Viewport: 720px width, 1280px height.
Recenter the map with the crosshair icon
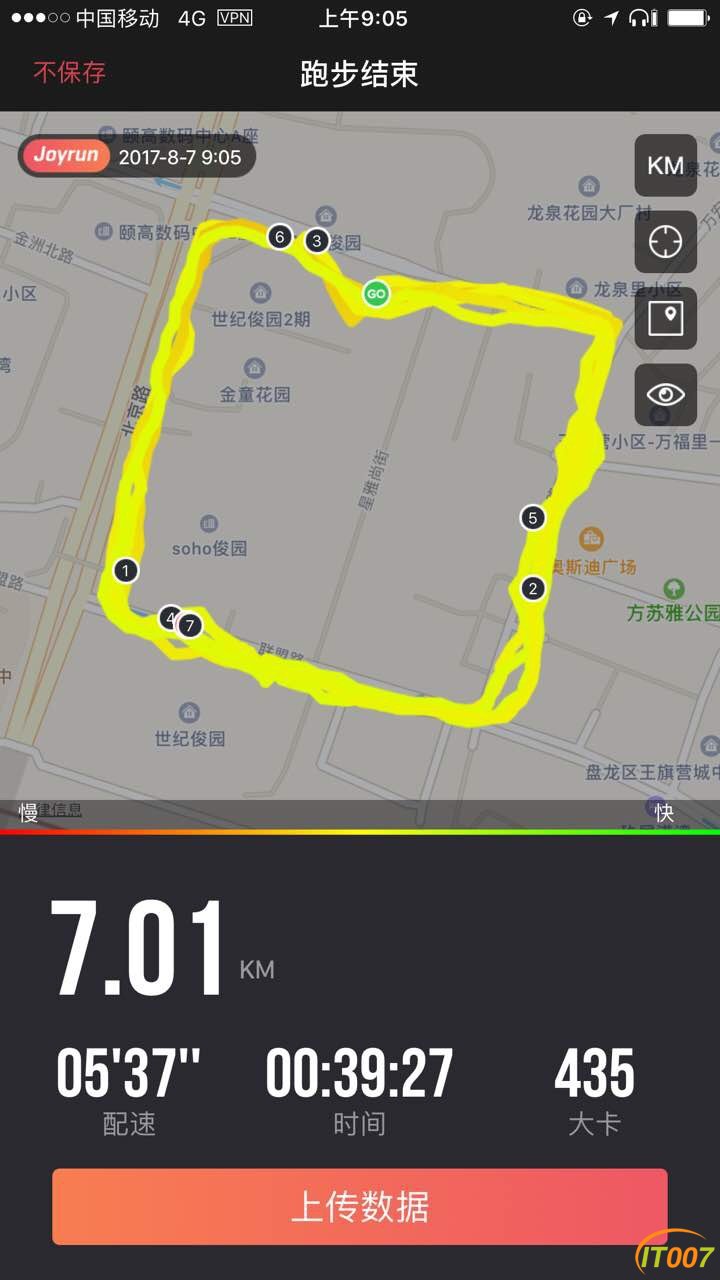click(665, 242)
